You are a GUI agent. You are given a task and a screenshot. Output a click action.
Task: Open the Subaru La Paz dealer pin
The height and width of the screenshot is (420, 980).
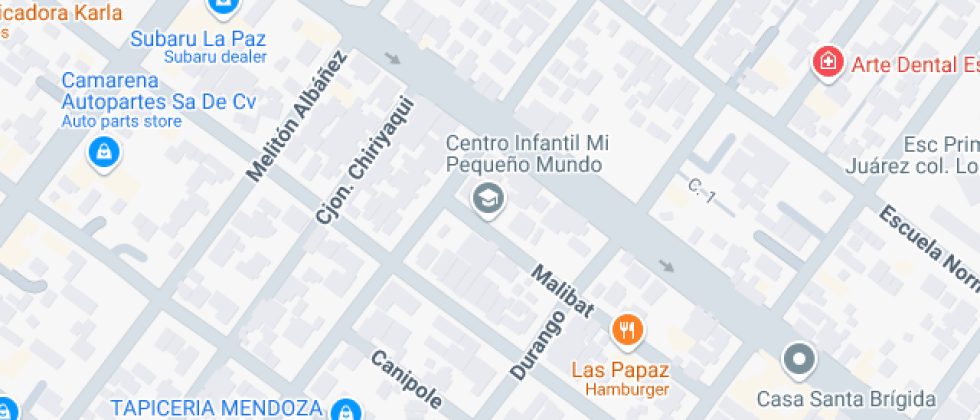point(222,6)
